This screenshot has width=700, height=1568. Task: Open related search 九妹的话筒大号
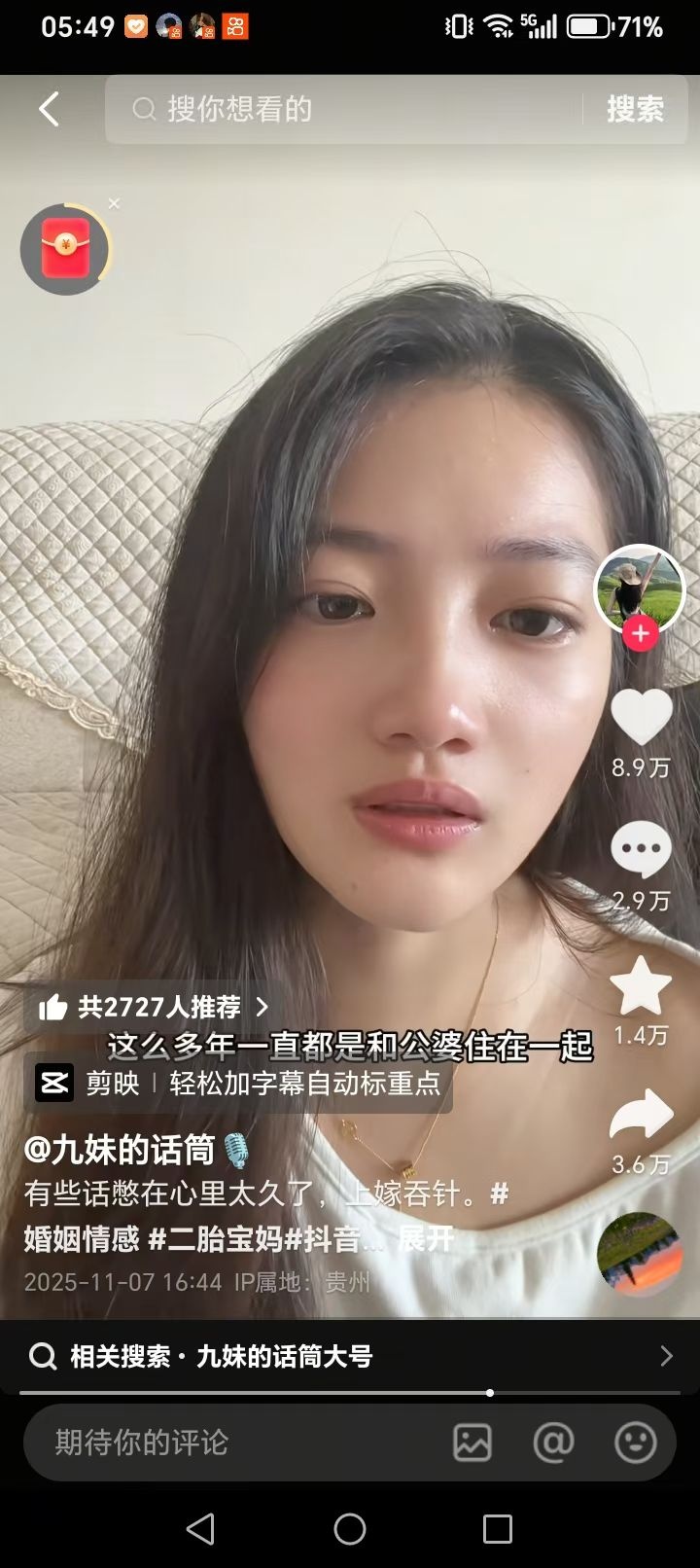coord(350,1356)
